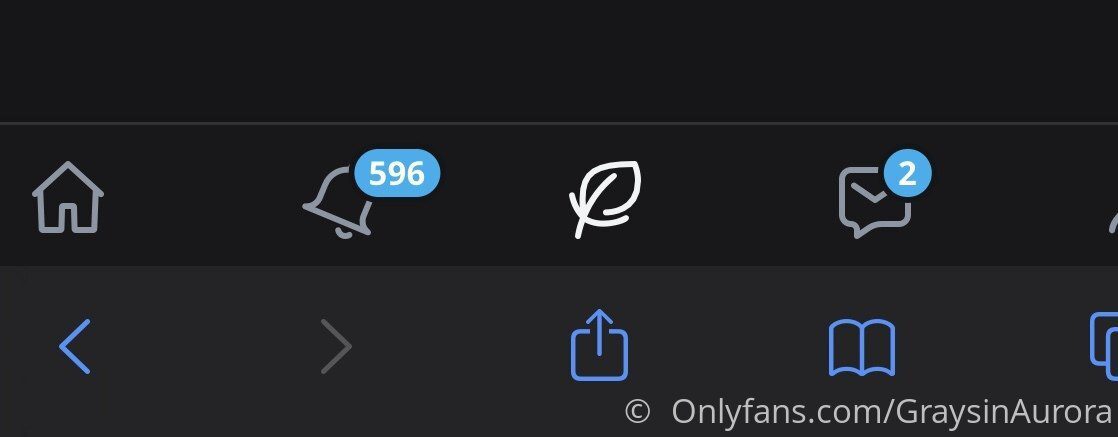Open messages with 2 unread

[x=875, y=202]
